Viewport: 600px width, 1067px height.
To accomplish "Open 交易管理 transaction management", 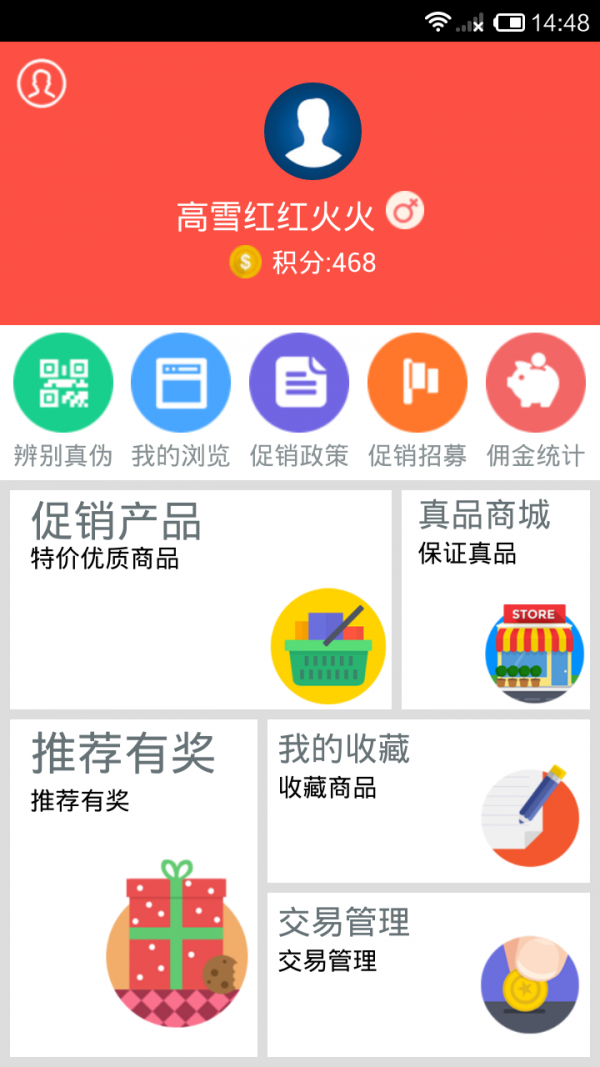I will point(428,974).
